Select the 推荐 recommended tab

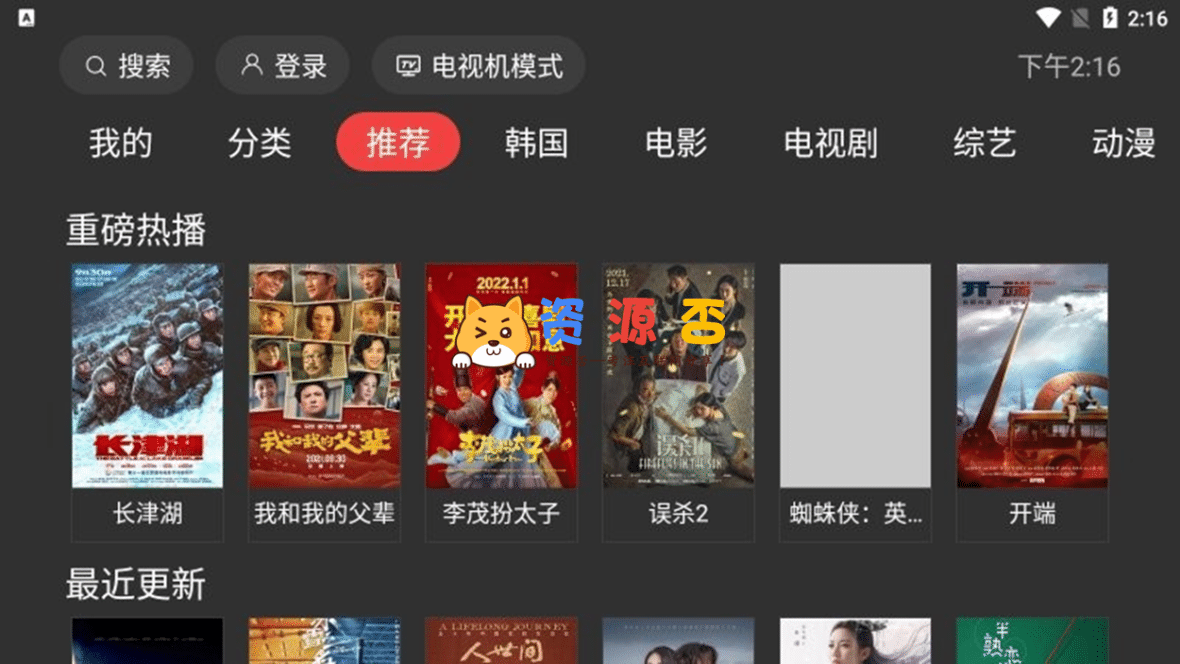click(x=398, y=143)
